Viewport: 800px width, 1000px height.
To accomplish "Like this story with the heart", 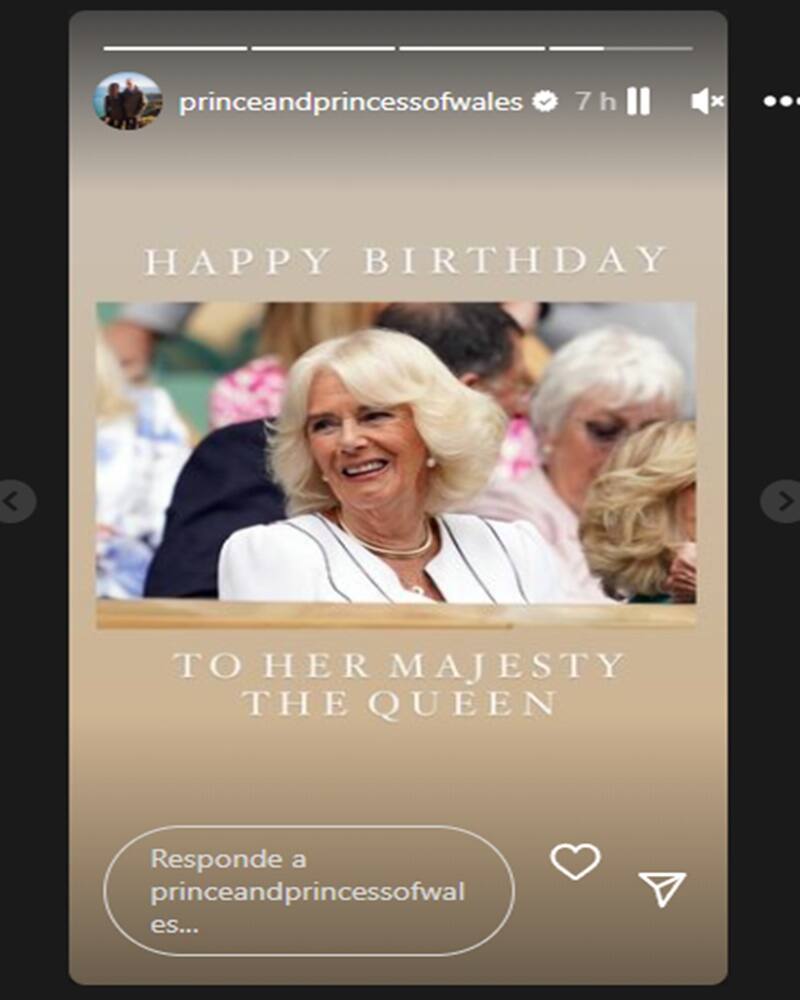I will tap(576, 862).
